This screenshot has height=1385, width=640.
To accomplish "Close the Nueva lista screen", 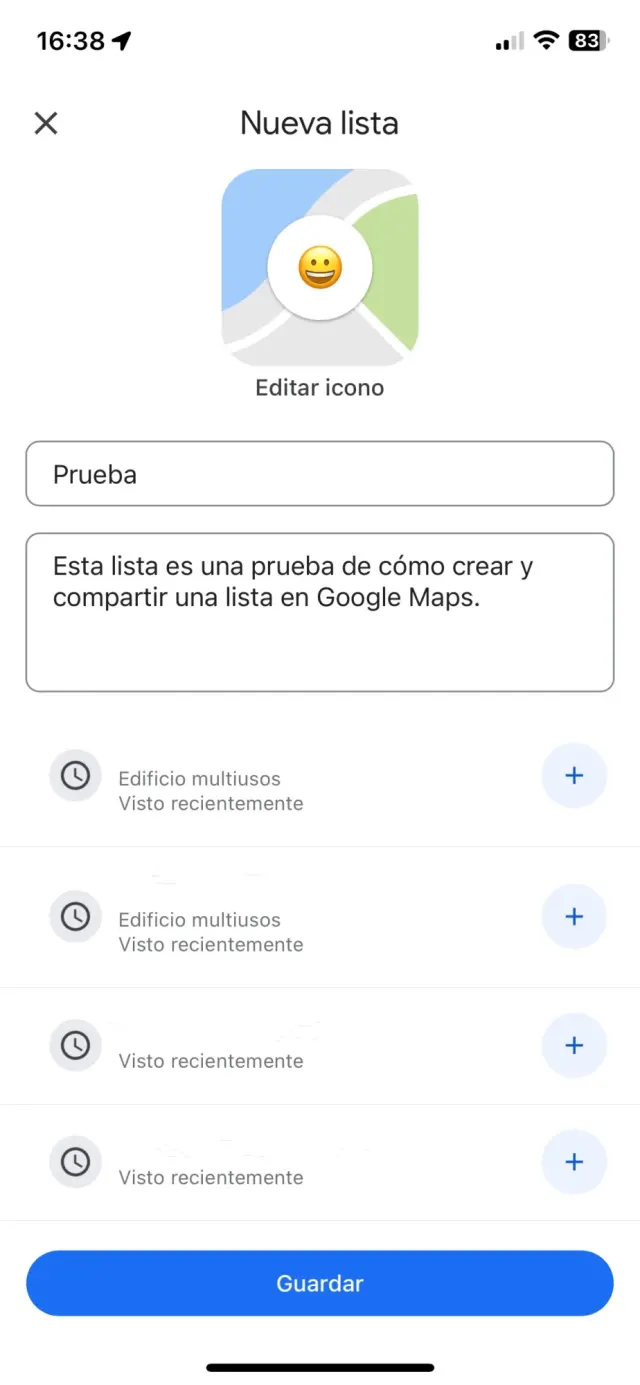I will coord(46,123).
